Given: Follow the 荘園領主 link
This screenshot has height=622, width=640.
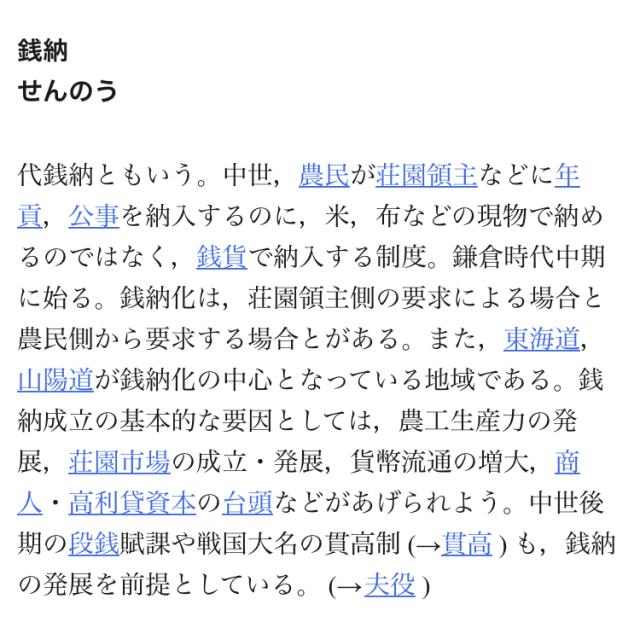Looking at the screenshot, I should point(427,175).
